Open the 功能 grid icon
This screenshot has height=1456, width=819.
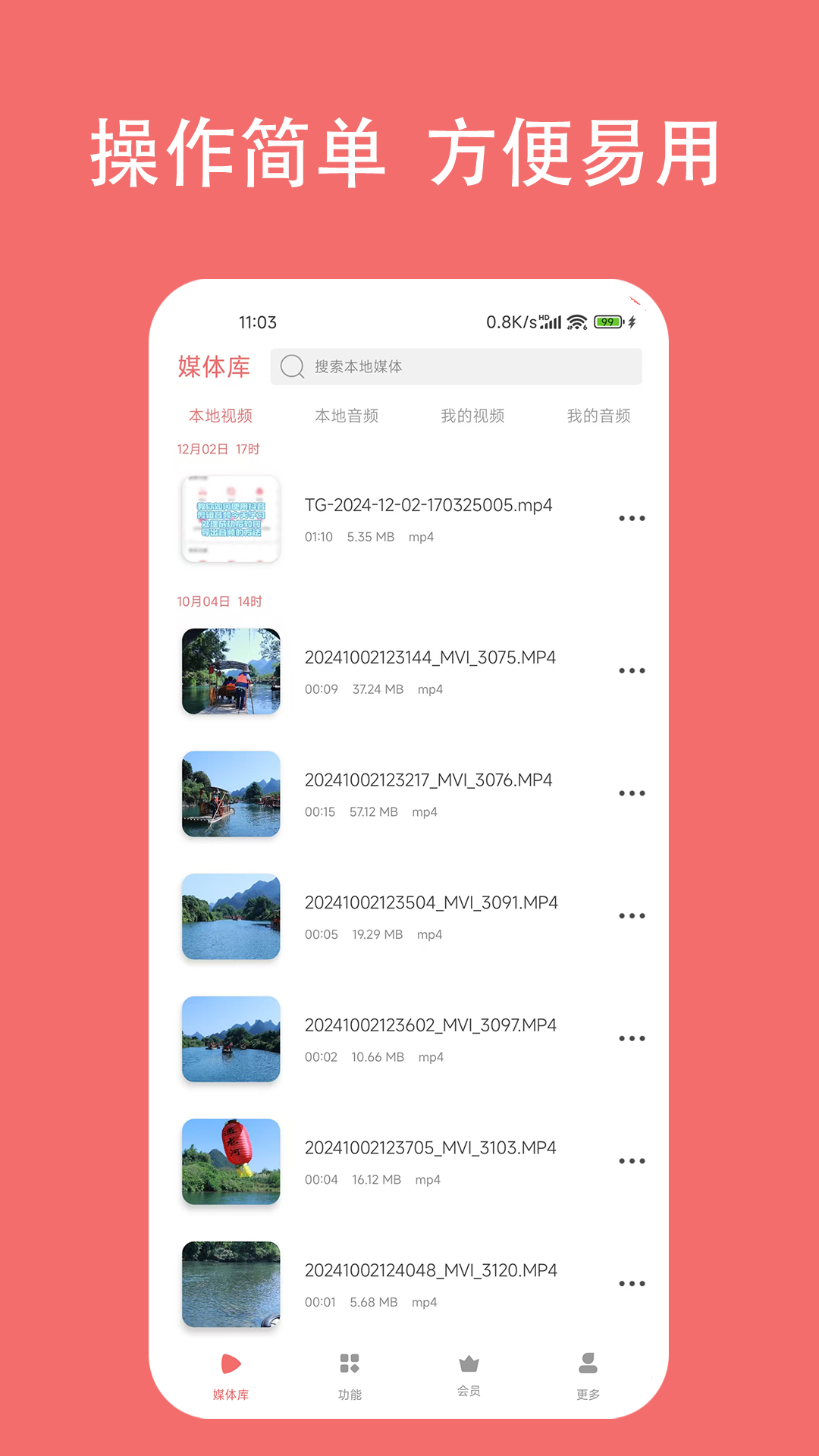[x=350, y=1363]
